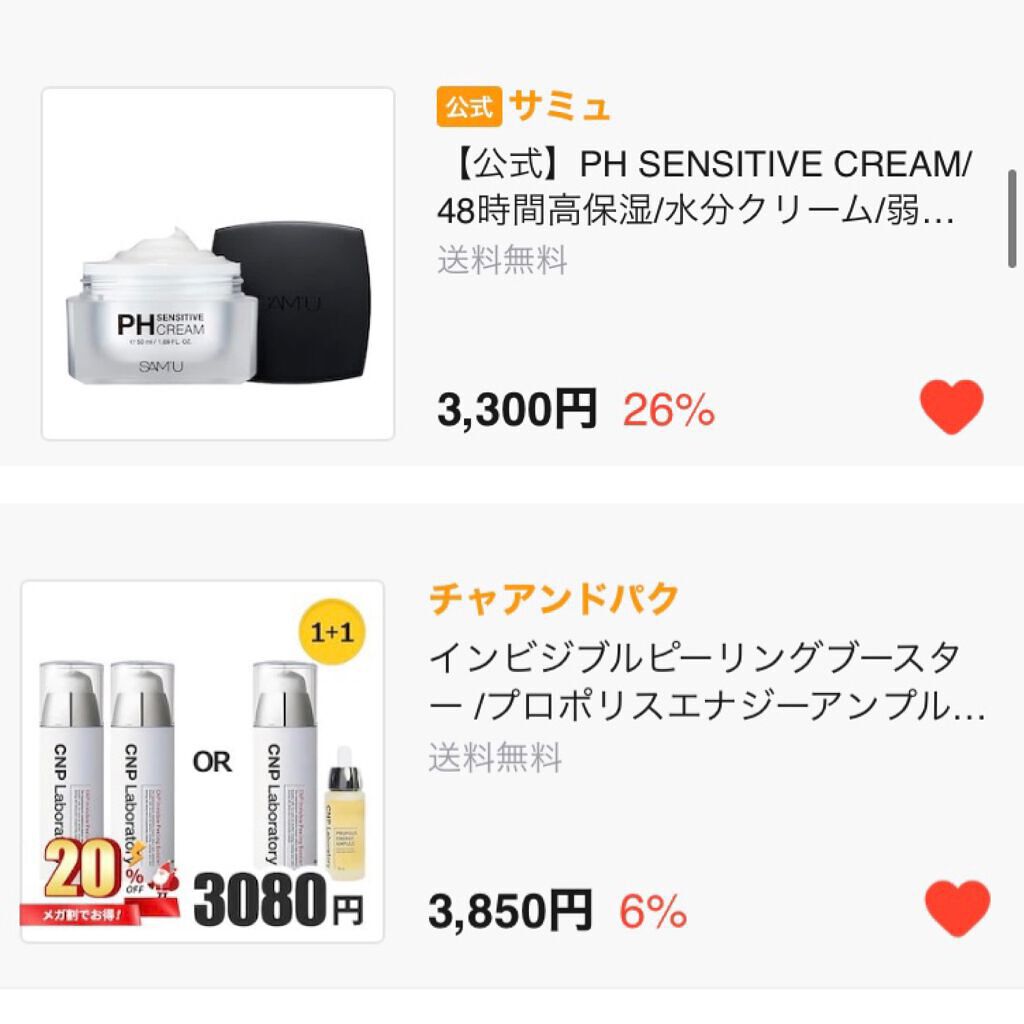The height and width of the screenshot is (1024, 1024).
Task: Open the PH Sensitive Cream product image
Action: pos(218,264)
